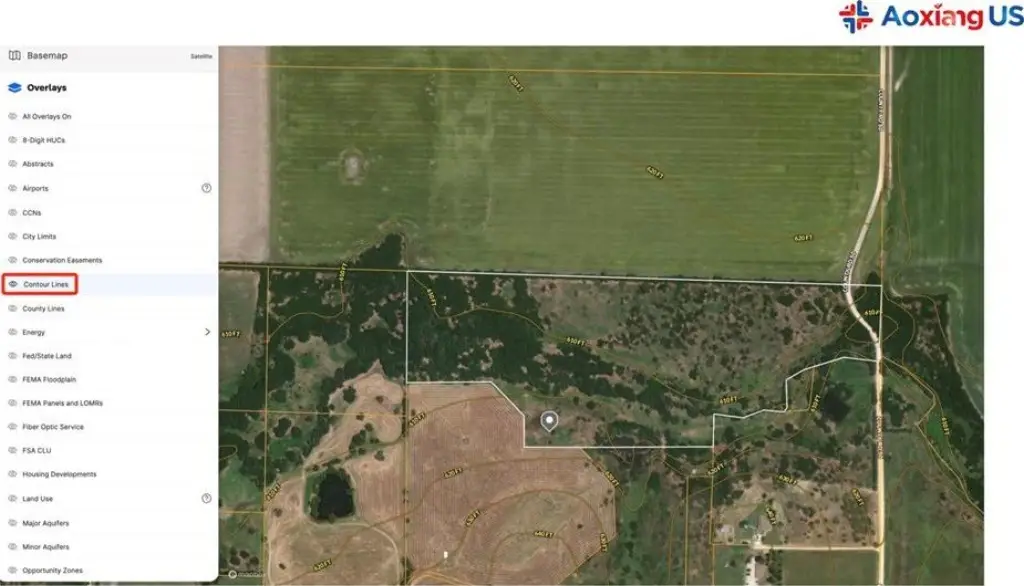Expand the Energy overlay group
Screen dimensions: 1024x586
coord(207,332)
